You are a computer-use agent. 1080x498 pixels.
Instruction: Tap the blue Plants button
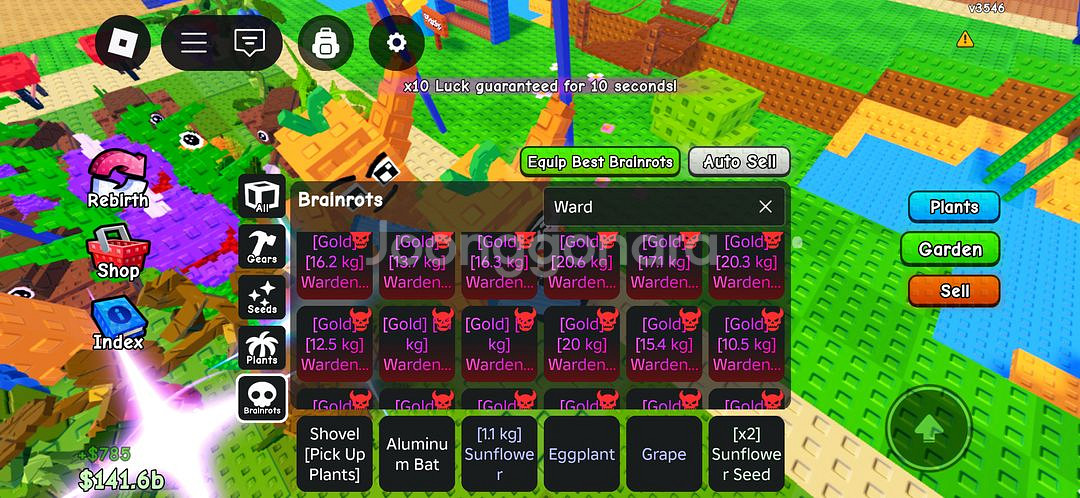tap(954, 207)
